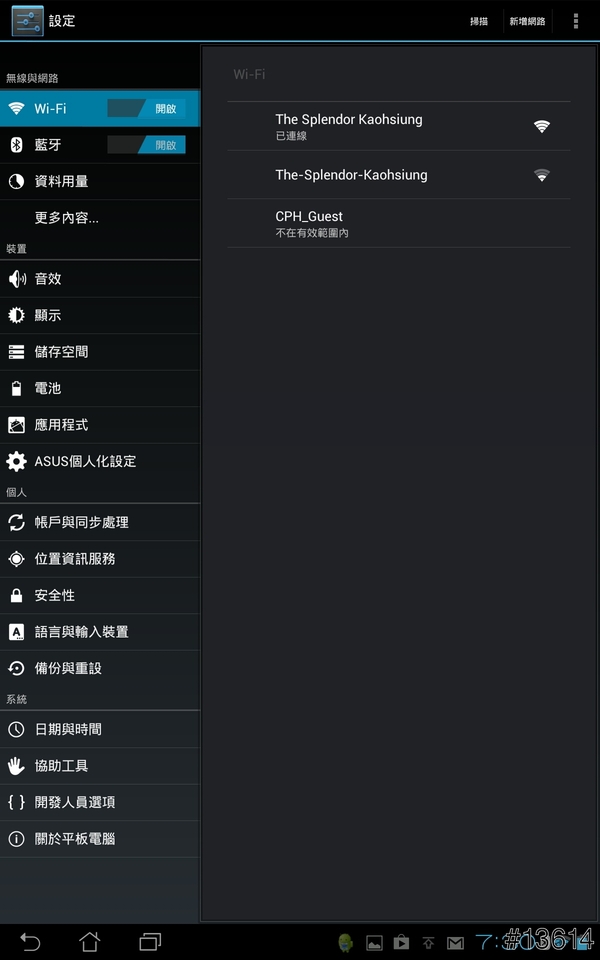Open 電池 battery settings
The image size is (600, 960).
(100, 388)
